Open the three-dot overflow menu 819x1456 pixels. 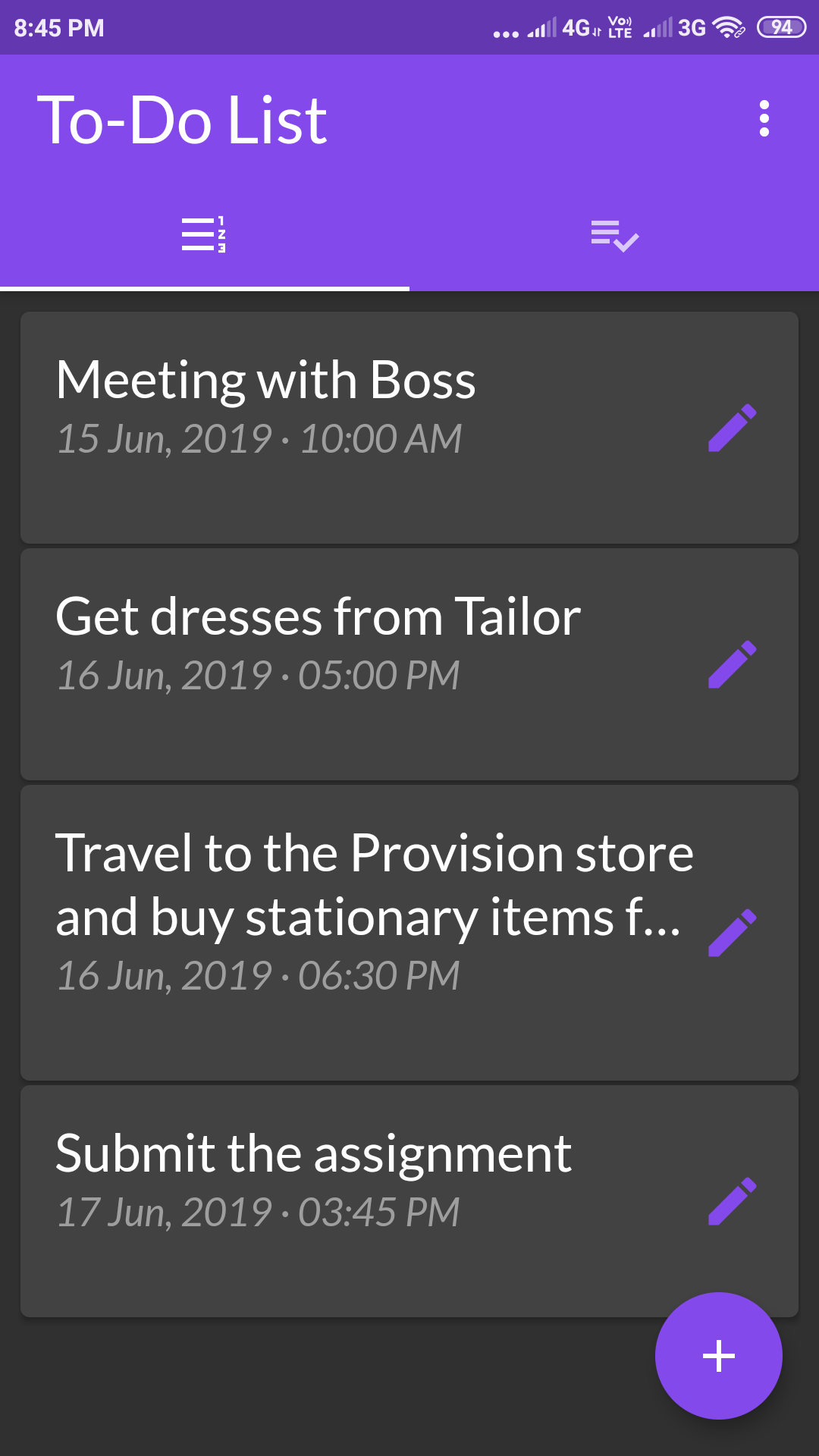764,119
